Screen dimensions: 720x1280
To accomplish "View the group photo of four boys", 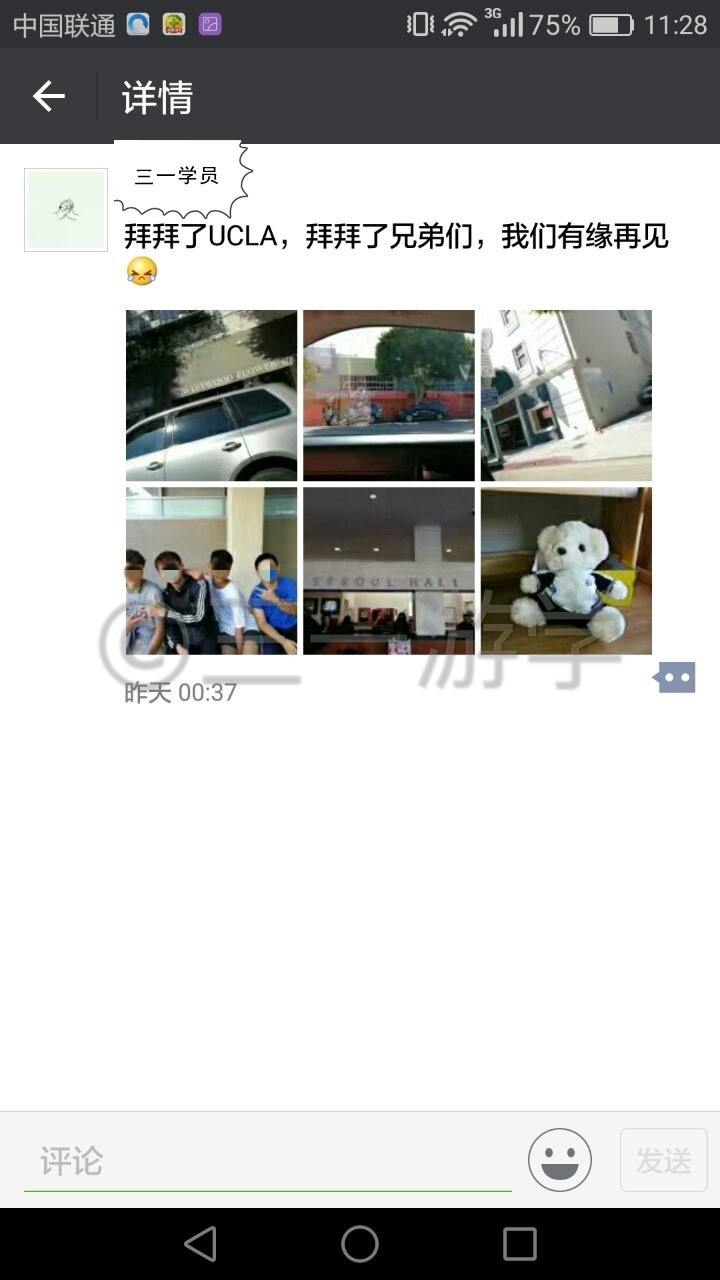I will pos(211,571).
